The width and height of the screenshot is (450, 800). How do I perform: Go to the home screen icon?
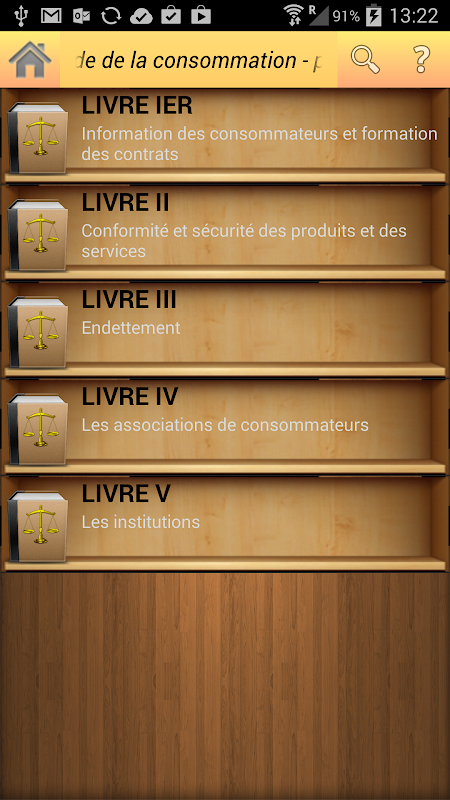click(30, 60)
